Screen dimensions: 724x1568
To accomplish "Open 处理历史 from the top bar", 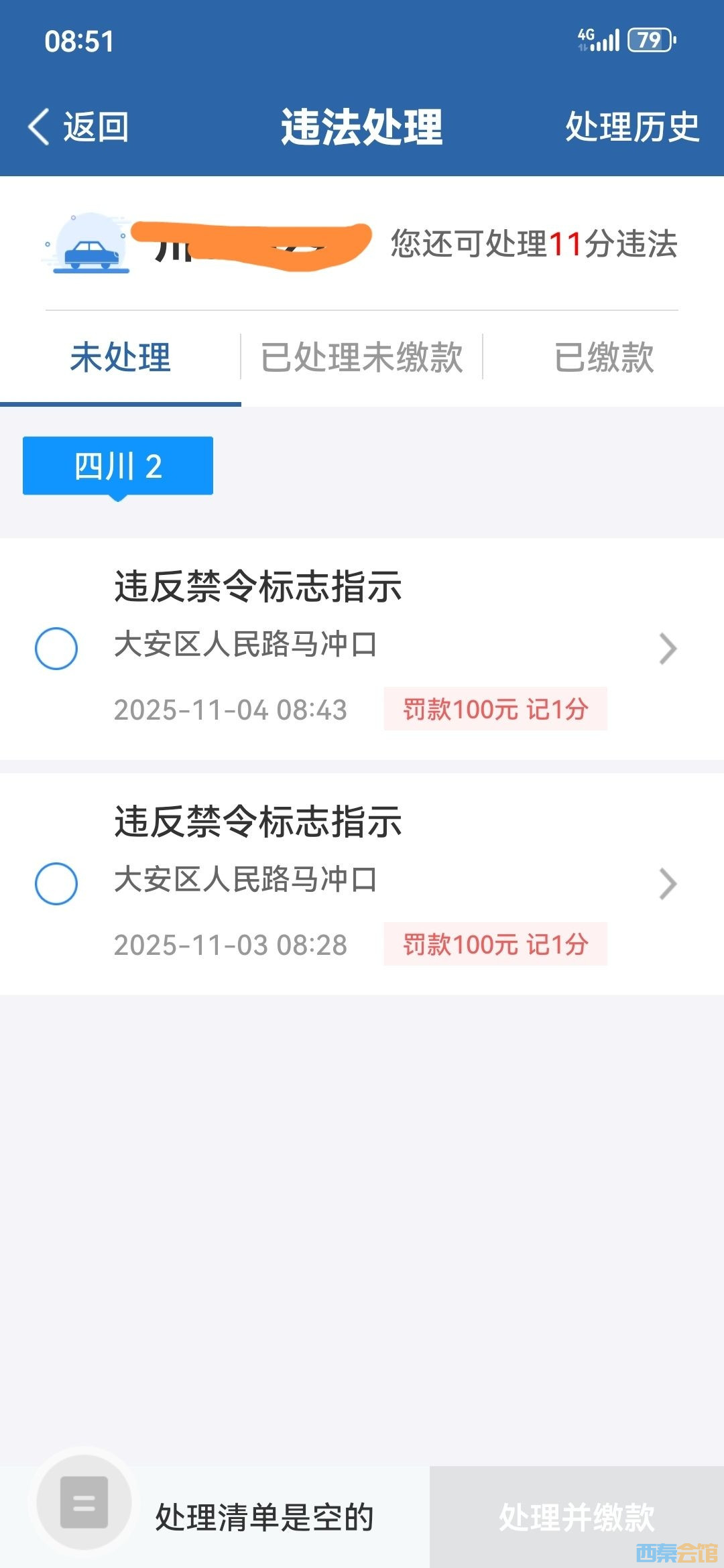I will tap(631, 127).
